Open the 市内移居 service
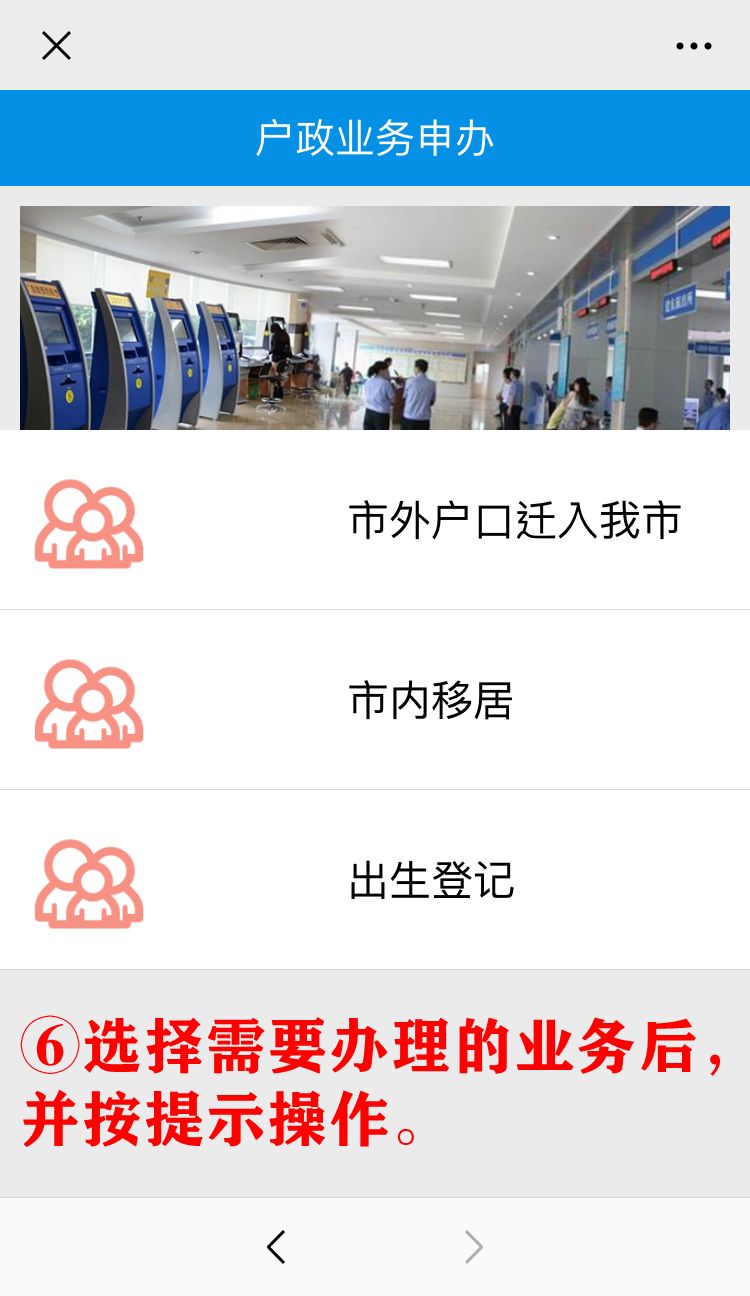Screen dimensions: 750x1296 click(430, 701)
